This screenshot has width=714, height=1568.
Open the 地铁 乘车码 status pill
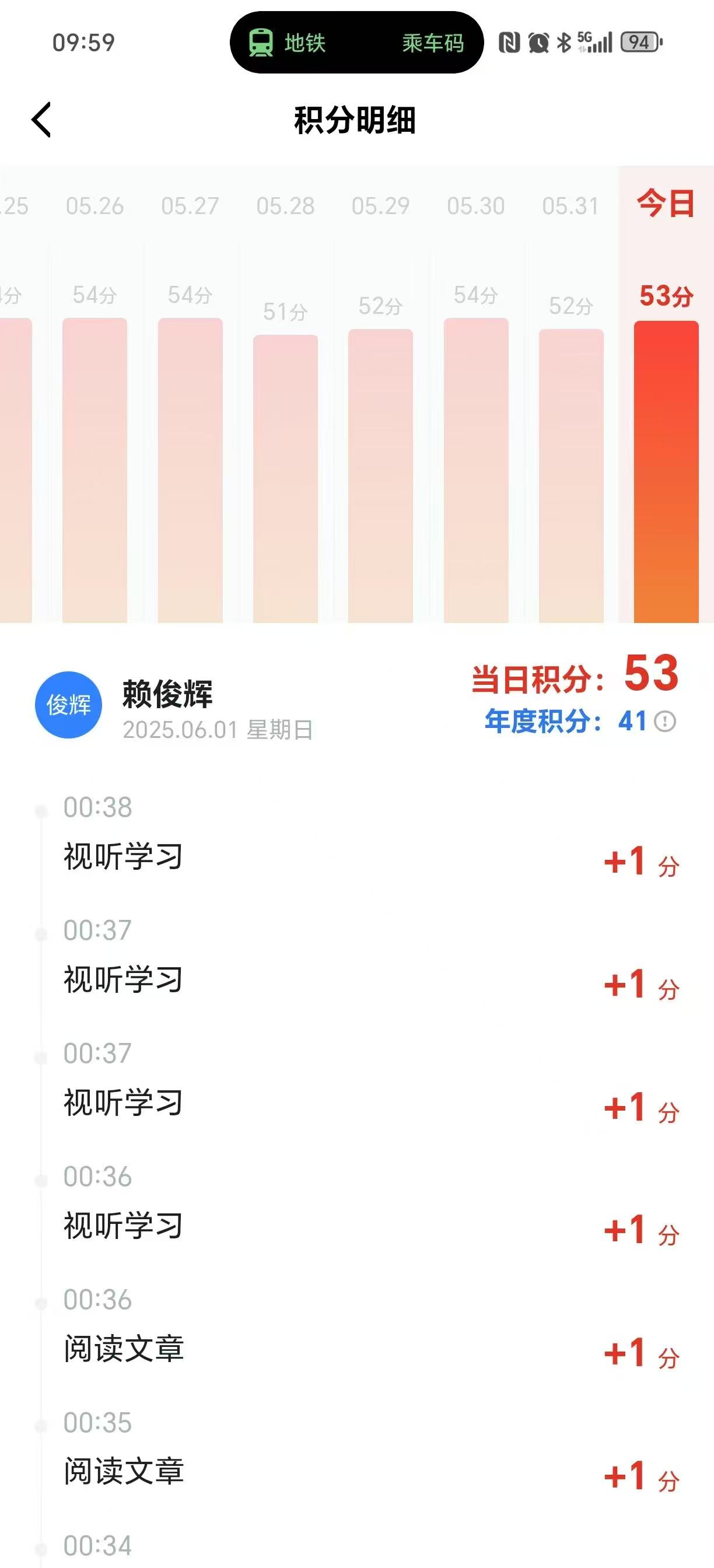click(356, 43)
